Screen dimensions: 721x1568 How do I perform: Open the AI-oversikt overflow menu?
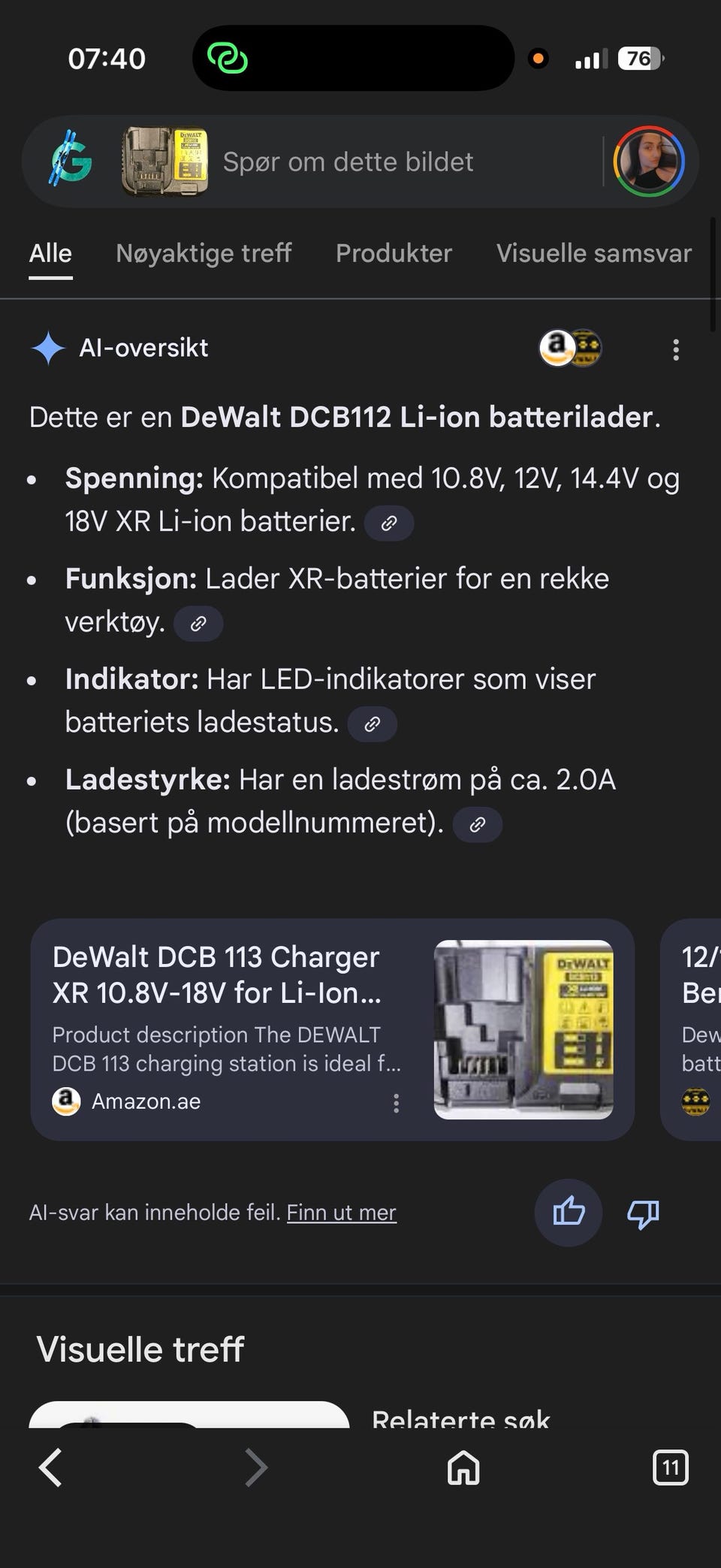click(x=676, y=349)
